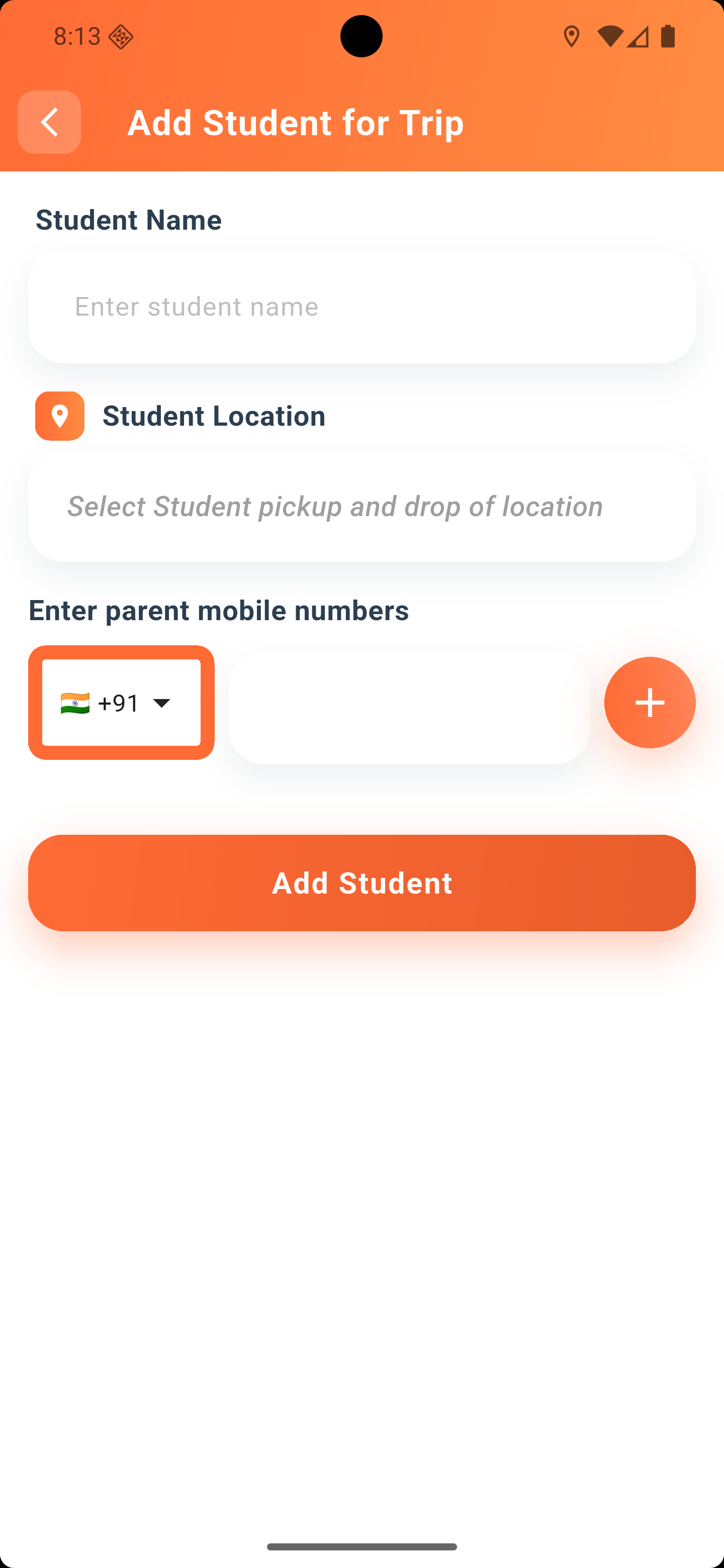Image resolution: width=724 pixels, height=1568 pixels.
Task: Select the Enter student name field
Action: 361,307
